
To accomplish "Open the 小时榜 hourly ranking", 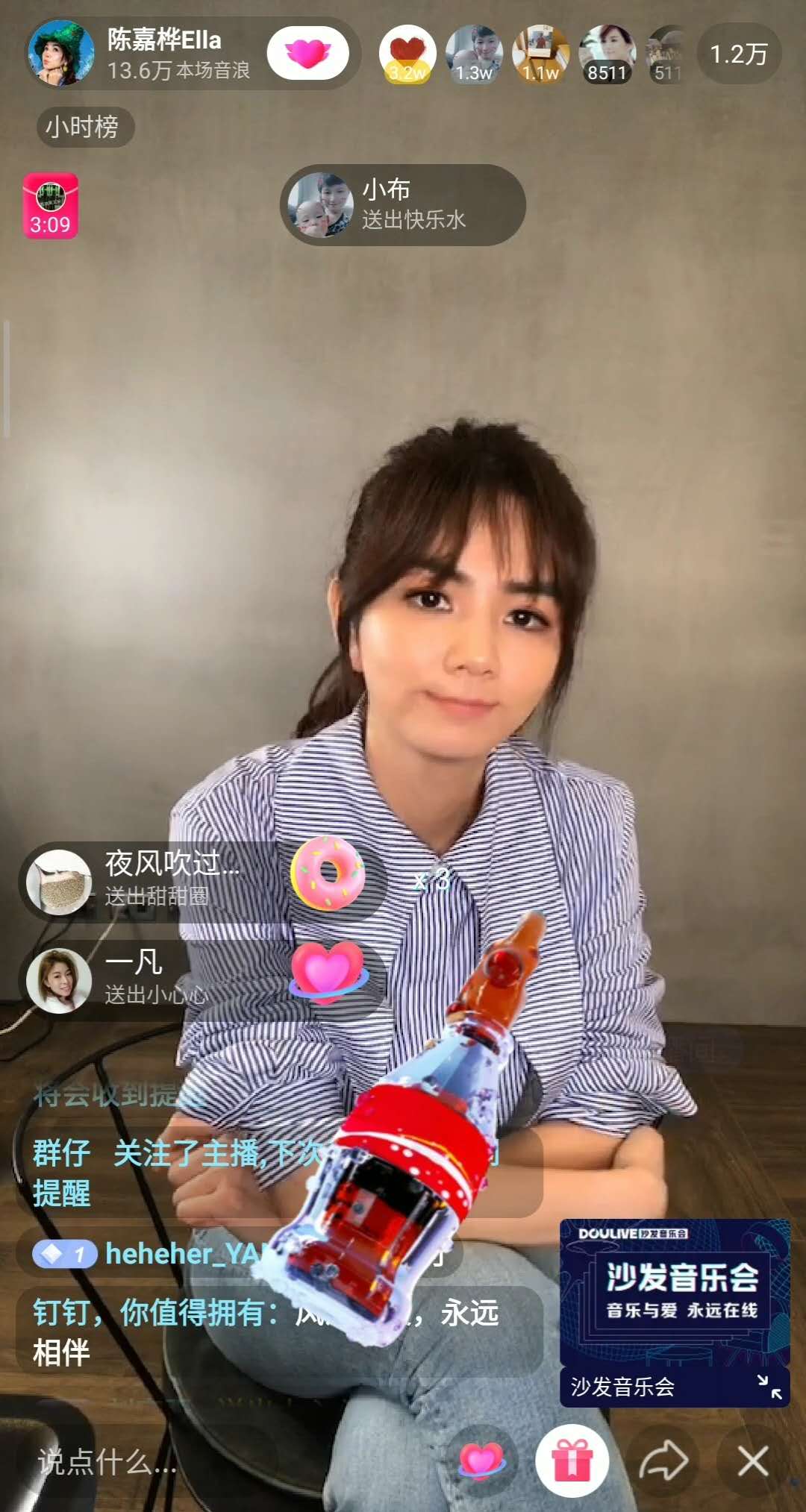I will [84, 127].
